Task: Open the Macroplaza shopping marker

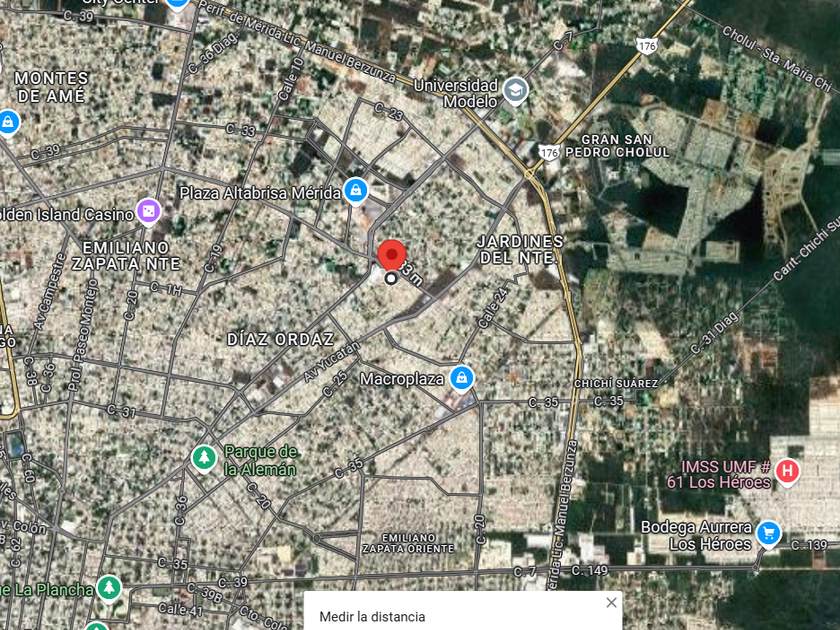Action: coord(462,378)
